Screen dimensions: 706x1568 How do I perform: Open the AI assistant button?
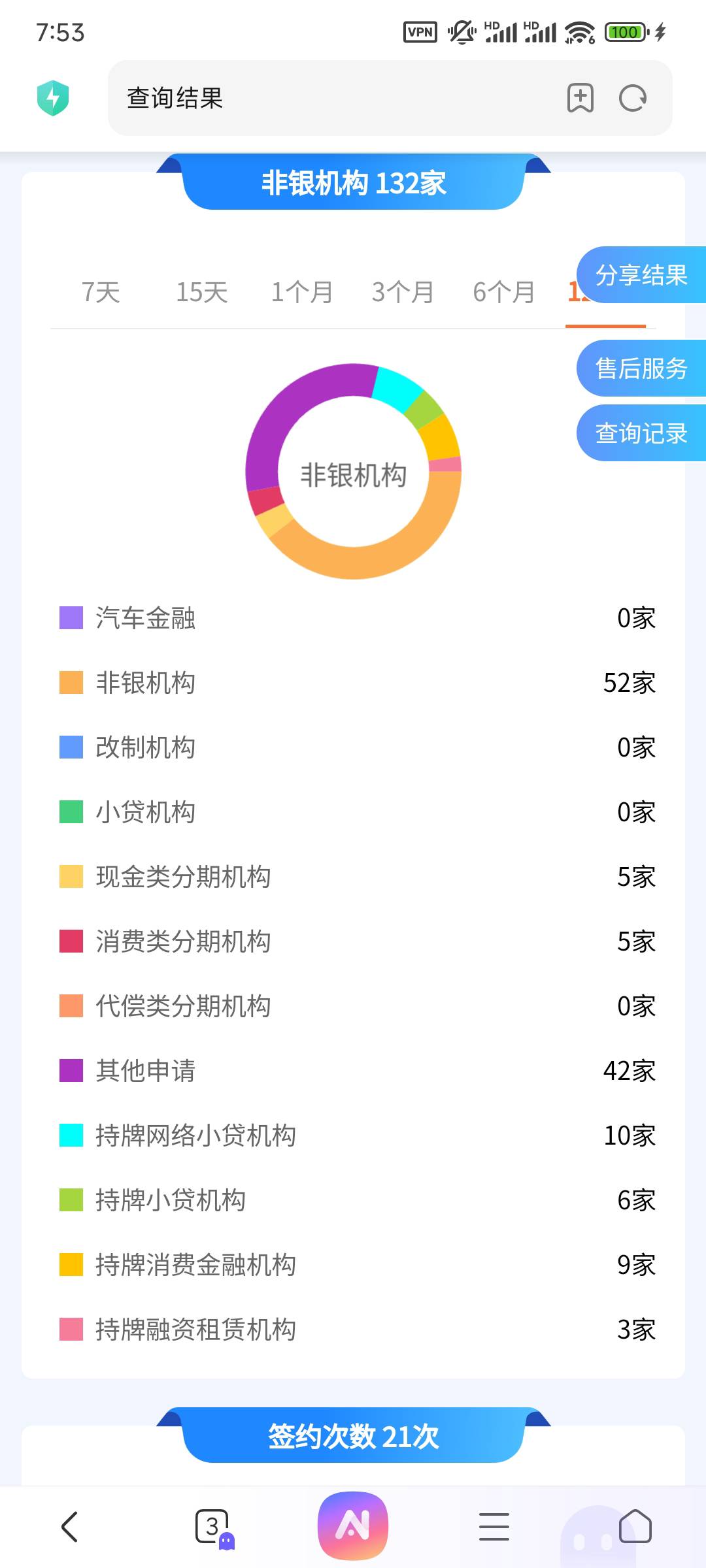353,1526
